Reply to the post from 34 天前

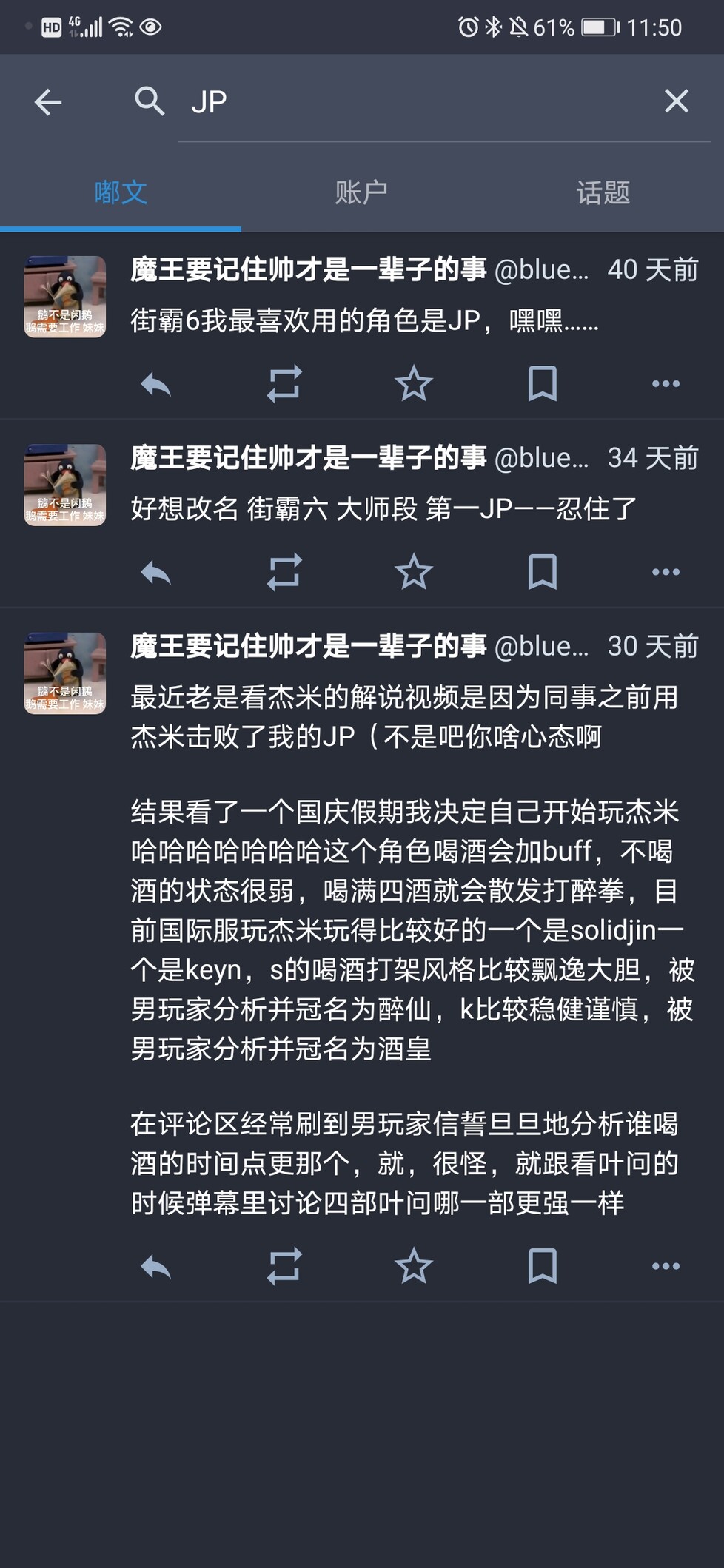[x=155, y=572]
